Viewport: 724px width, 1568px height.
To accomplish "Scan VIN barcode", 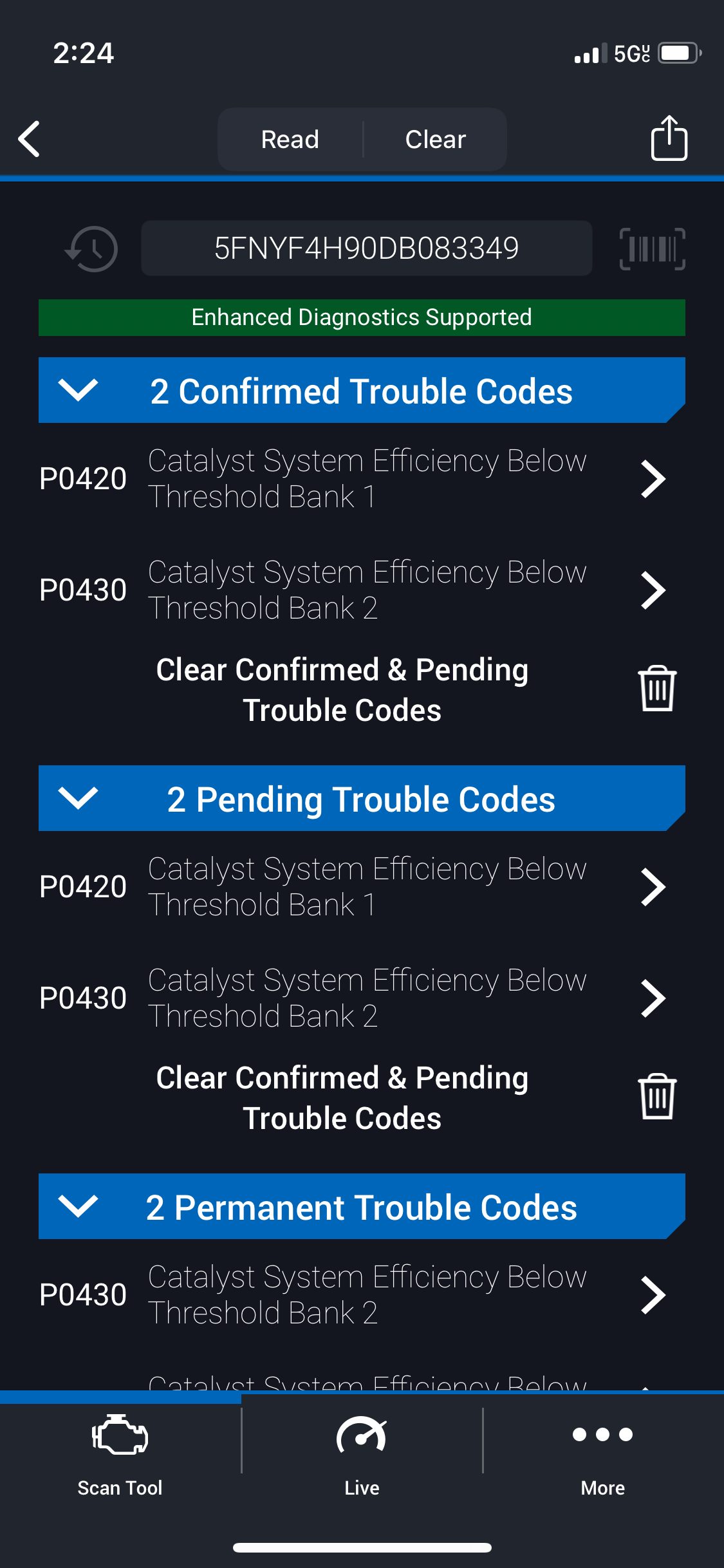I will pyautogui.click(x=652, y=248).
